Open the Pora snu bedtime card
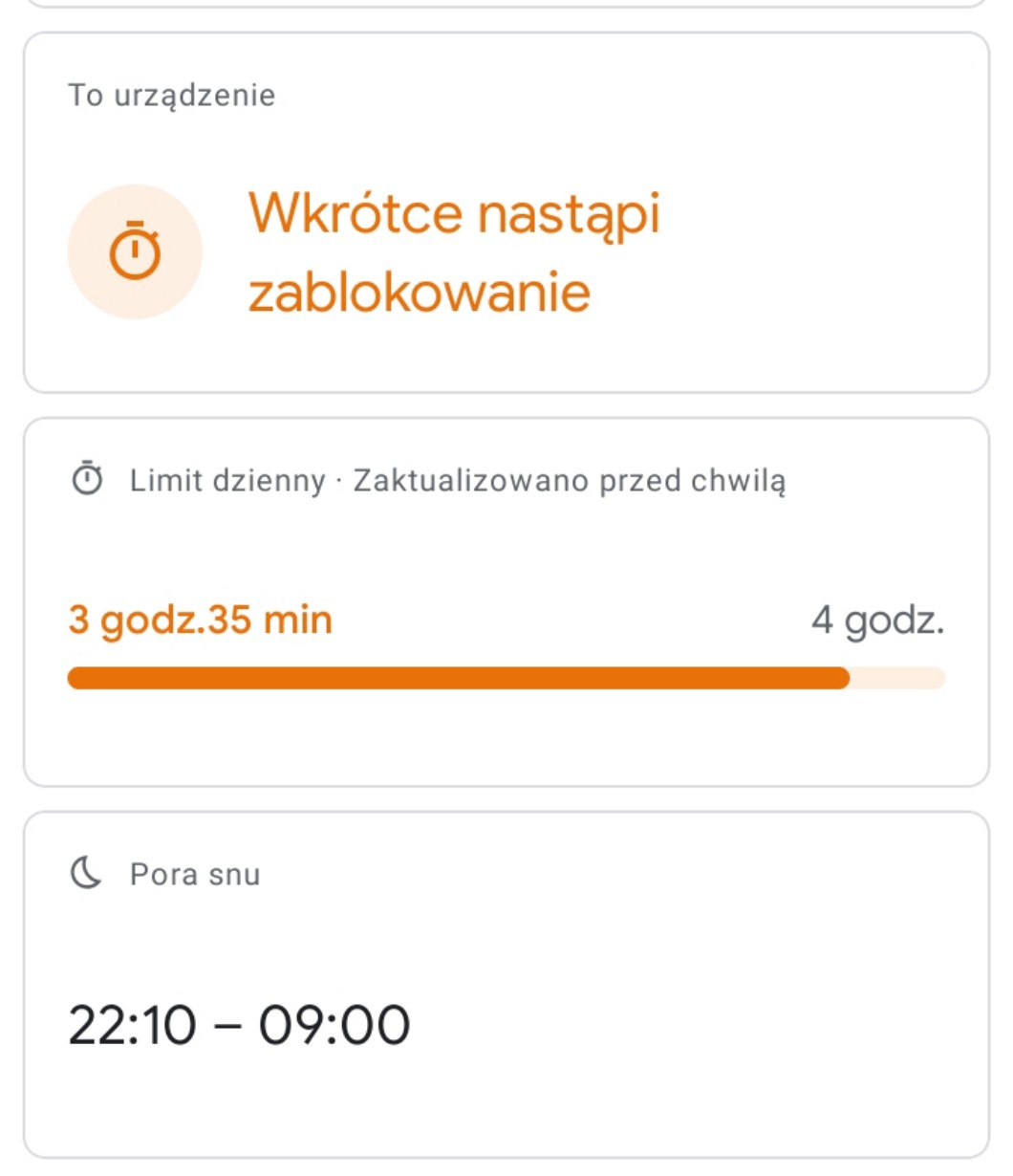The width and height of the screenshot is (1013, 1176). pyautogui.click(x=506, y=985)
